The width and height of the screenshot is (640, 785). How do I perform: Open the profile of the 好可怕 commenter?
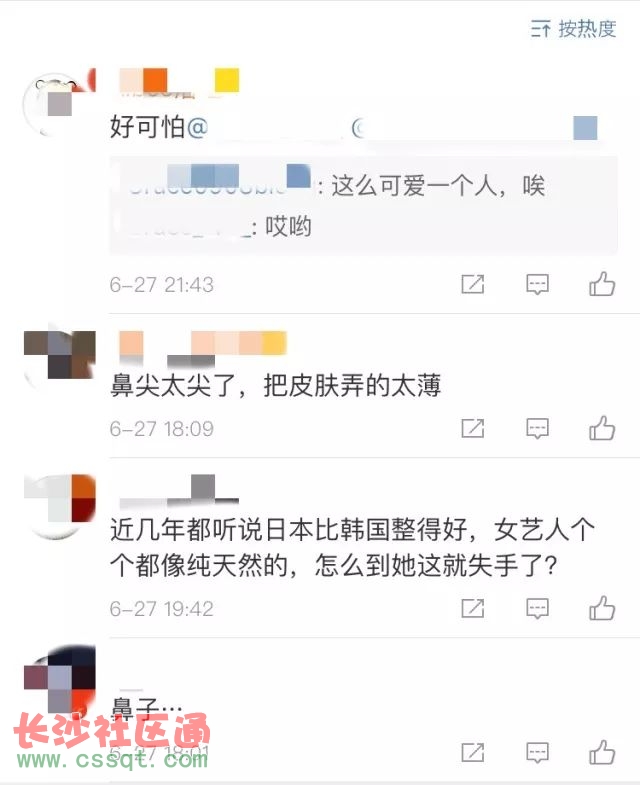tap(58, 103)
